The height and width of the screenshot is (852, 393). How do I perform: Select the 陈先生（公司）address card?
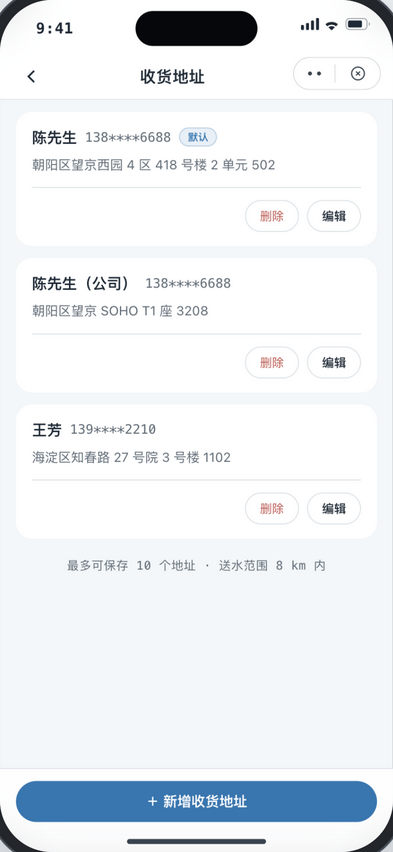196,325
